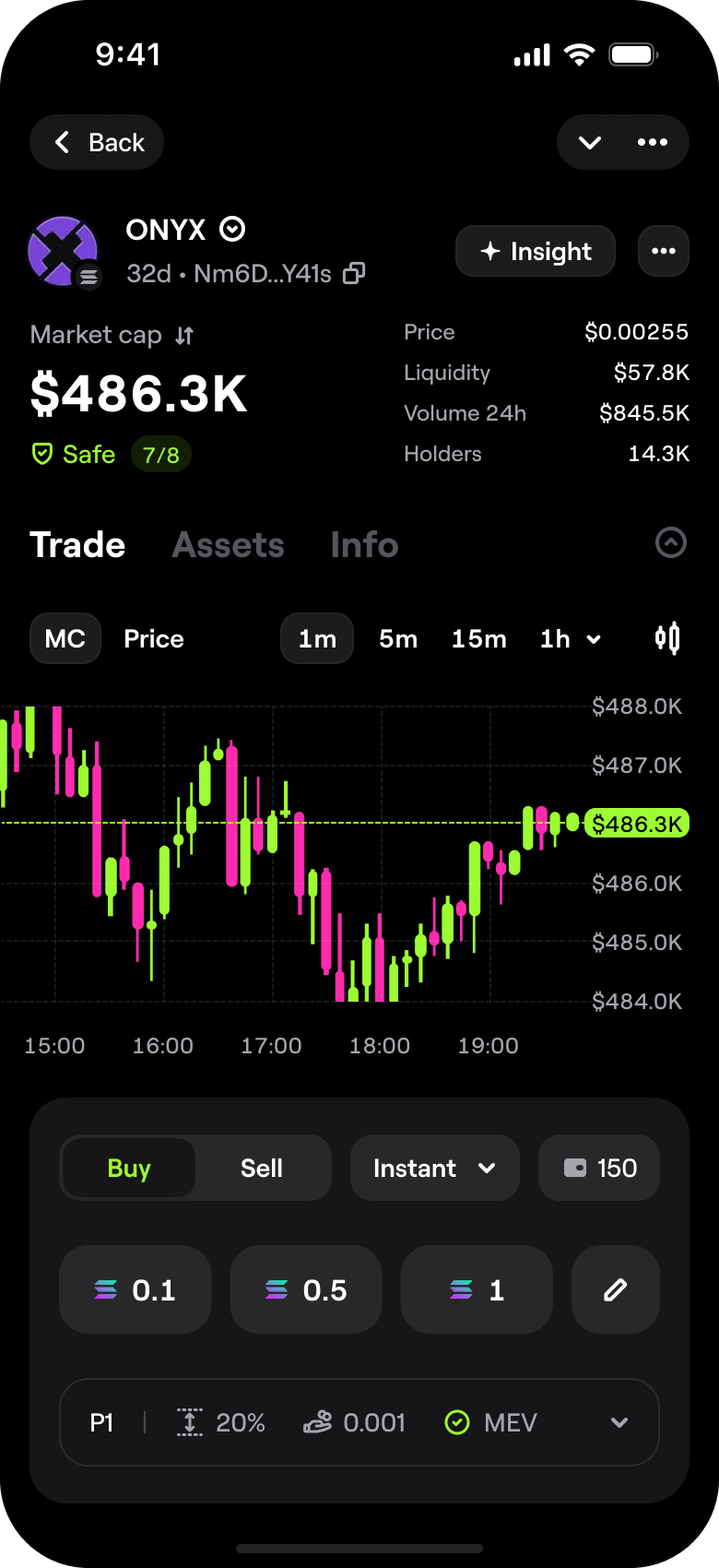Open chart indicator settings via candlestick icon
This screenshot has width=719, height=1568.
point(666,638)
